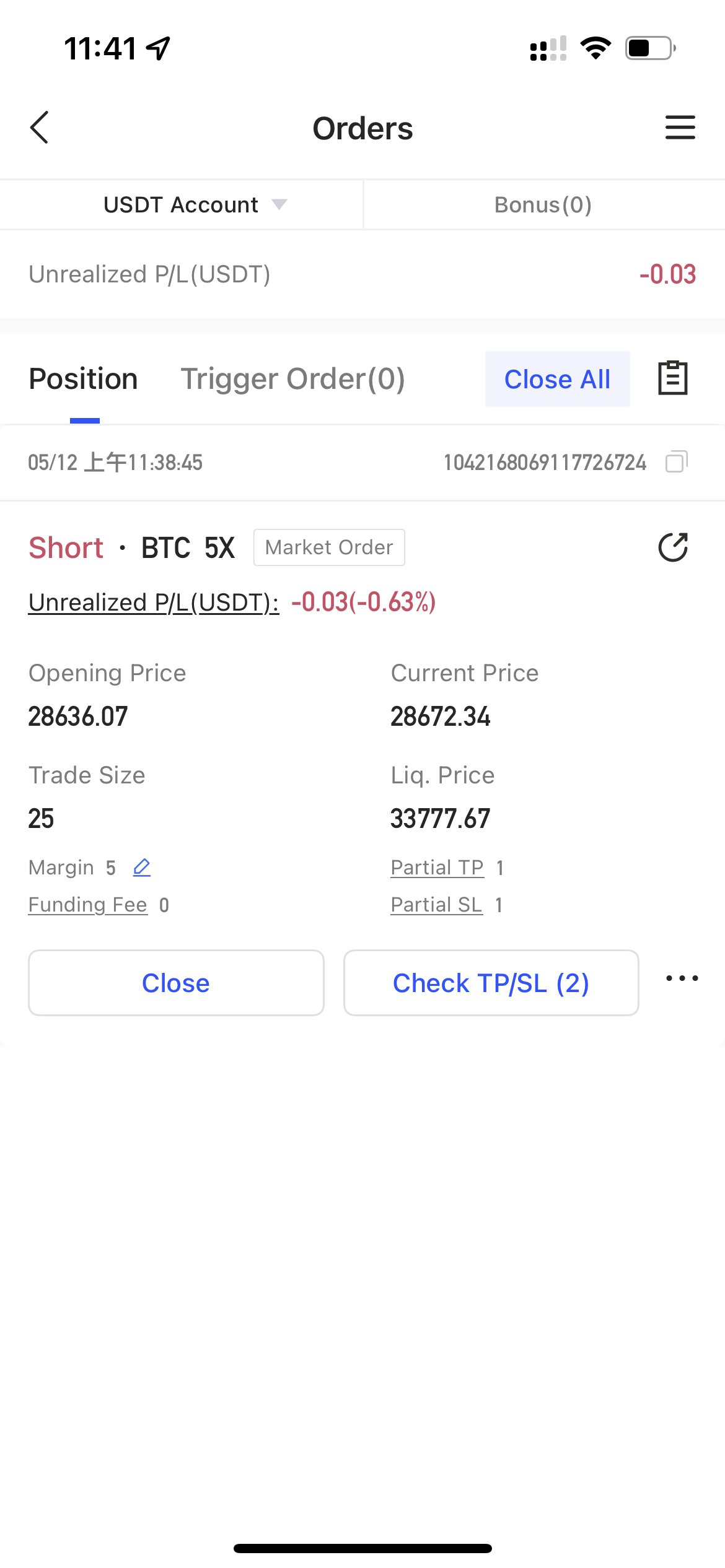This screenshot has height=1568, width=725.
Task: Open the Unrealized P/L(USDT) explanation link
Action: tap(154, 603)
